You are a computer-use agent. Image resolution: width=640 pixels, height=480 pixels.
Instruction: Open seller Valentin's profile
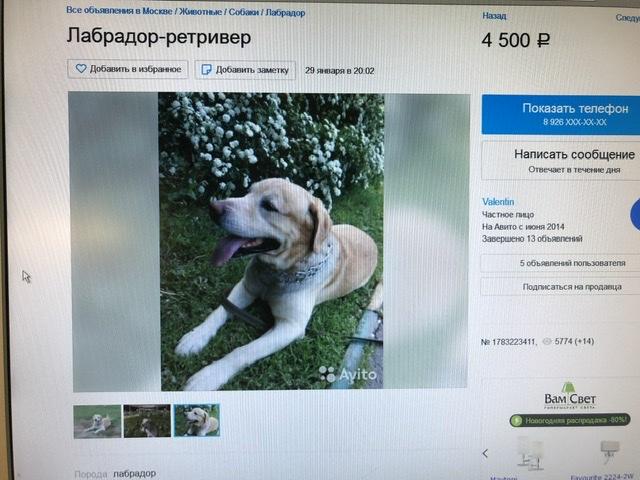click(x=498, y=201)
